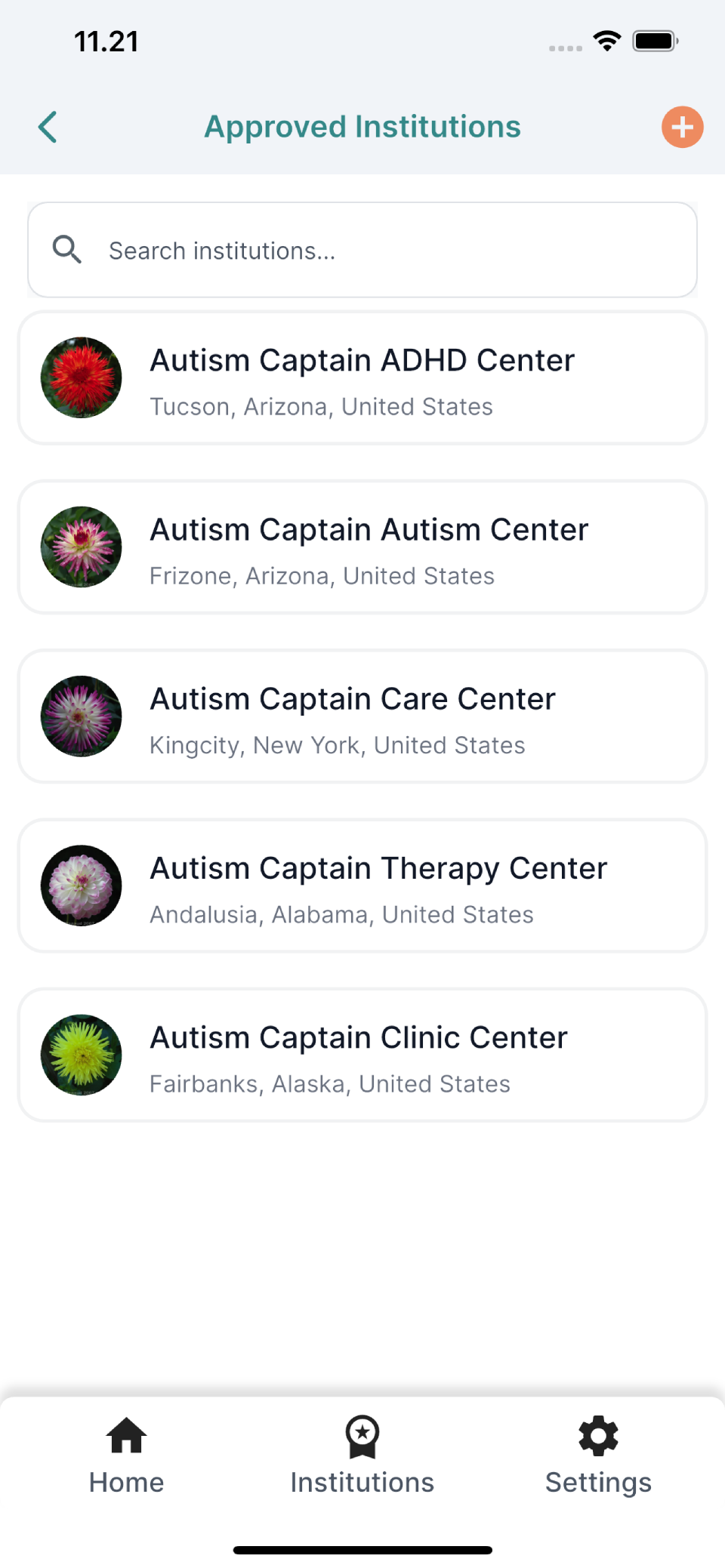Viewport: 725px width, 1568px height.
Task: Open the Settings tab
Action: (x=597, y=1457)
